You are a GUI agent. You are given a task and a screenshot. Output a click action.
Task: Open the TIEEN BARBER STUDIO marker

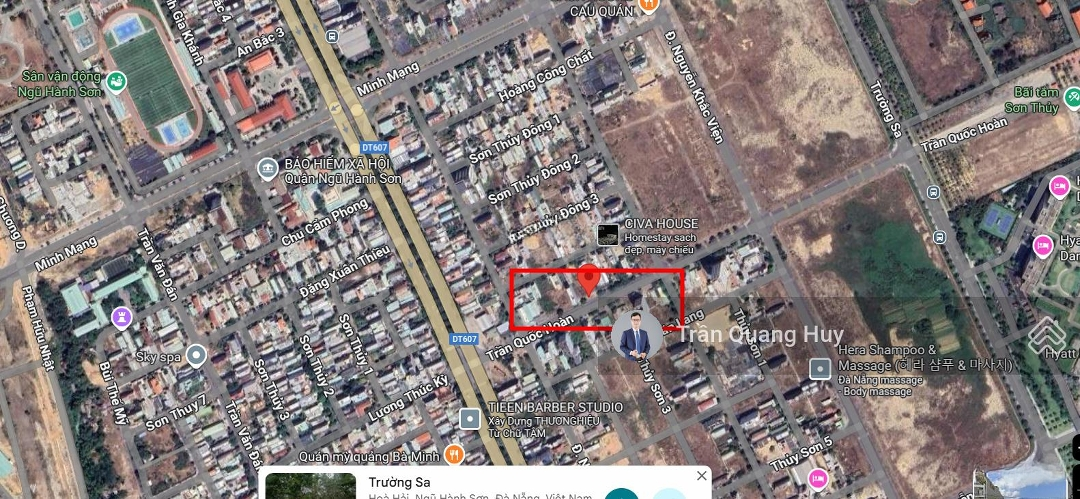[470, 417]
